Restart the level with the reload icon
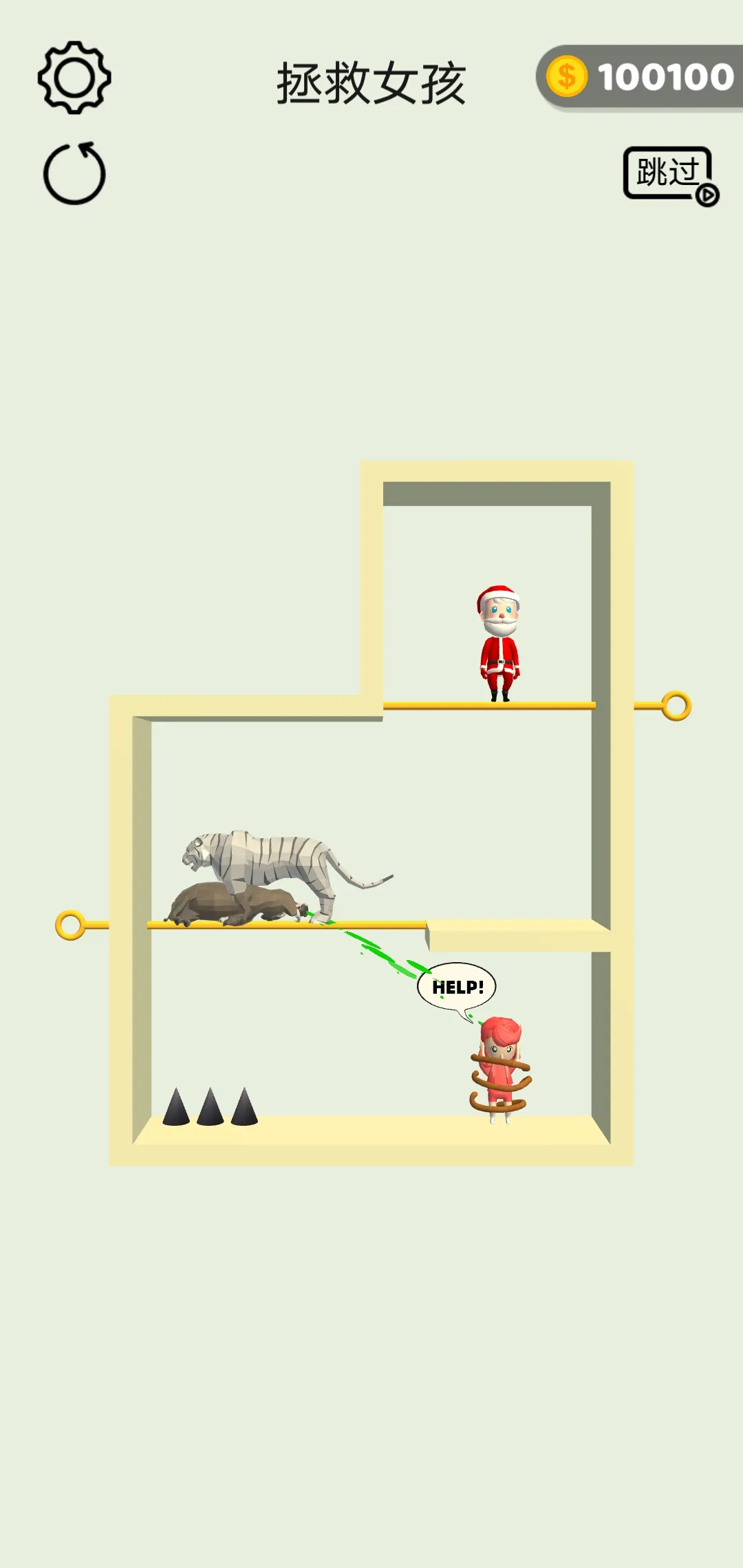Viewport: 743px width, 1568px height. coord(74,174)
